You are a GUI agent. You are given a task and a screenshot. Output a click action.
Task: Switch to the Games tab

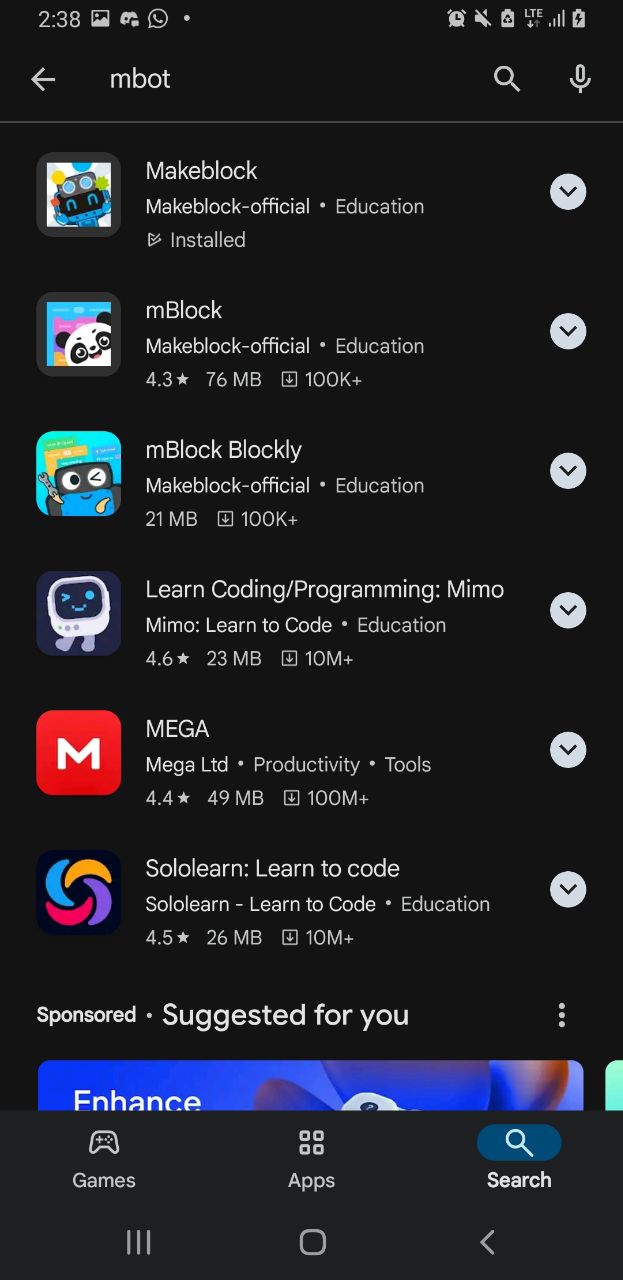click(x=104, y=1159)
